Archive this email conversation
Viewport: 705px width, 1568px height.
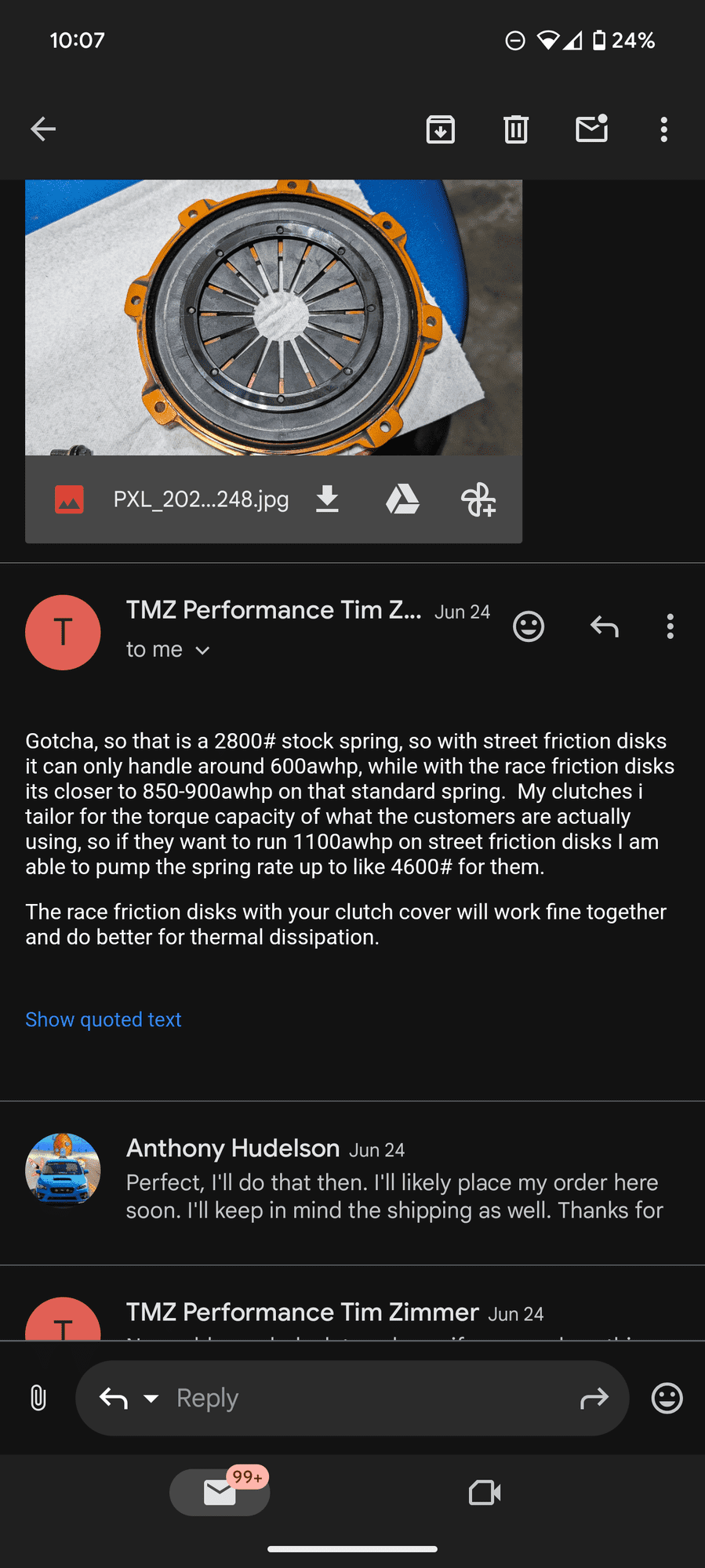click(x=441, y=129)
